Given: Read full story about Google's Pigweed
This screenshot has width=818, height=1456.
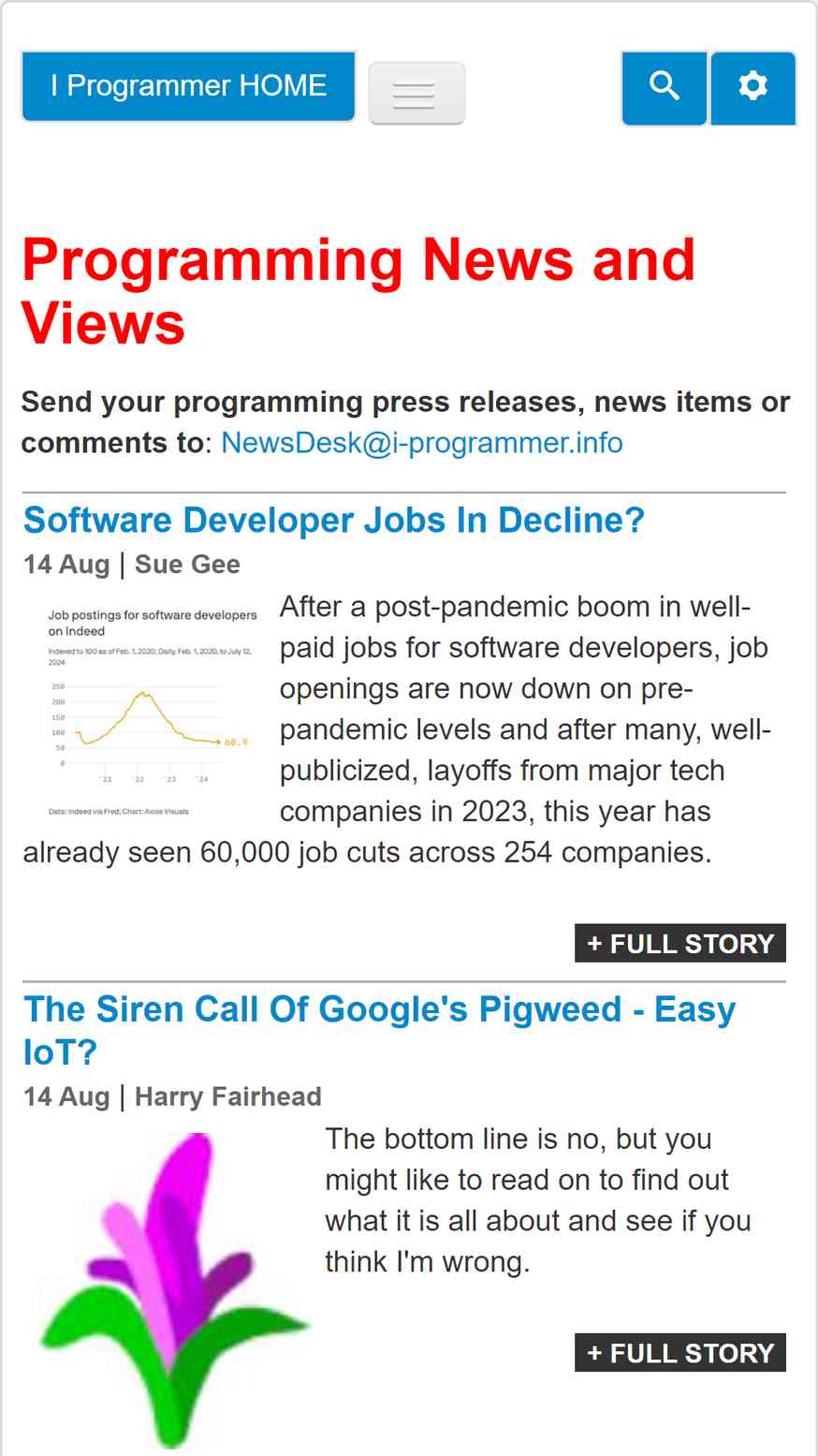Looking at the screenshot, I should tap(680, 1353).
